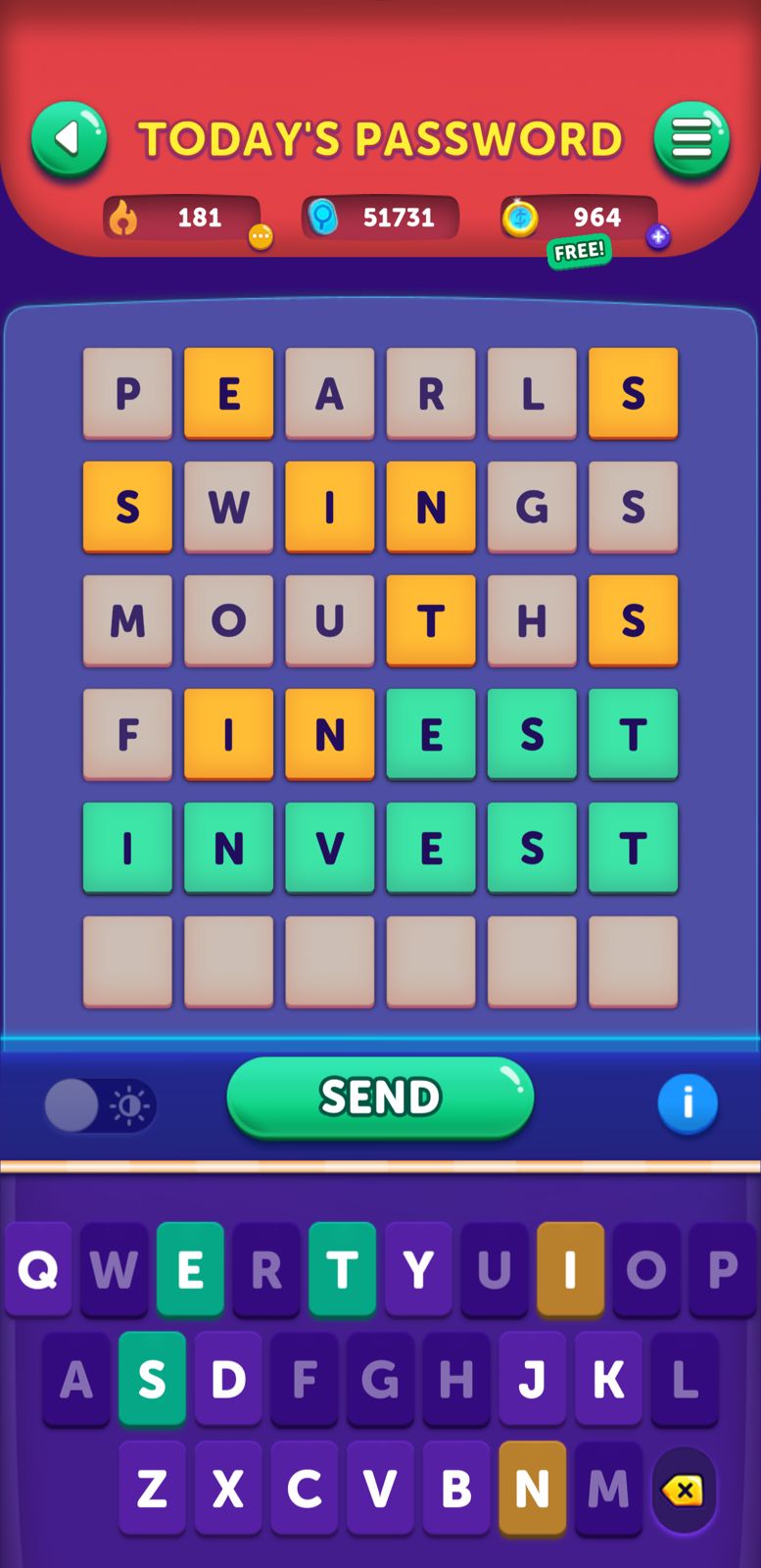Type the letter Q on the keyboard
Image resolution: width=761 pixels, height=1568 pixels.
[x=38, y=1270]
